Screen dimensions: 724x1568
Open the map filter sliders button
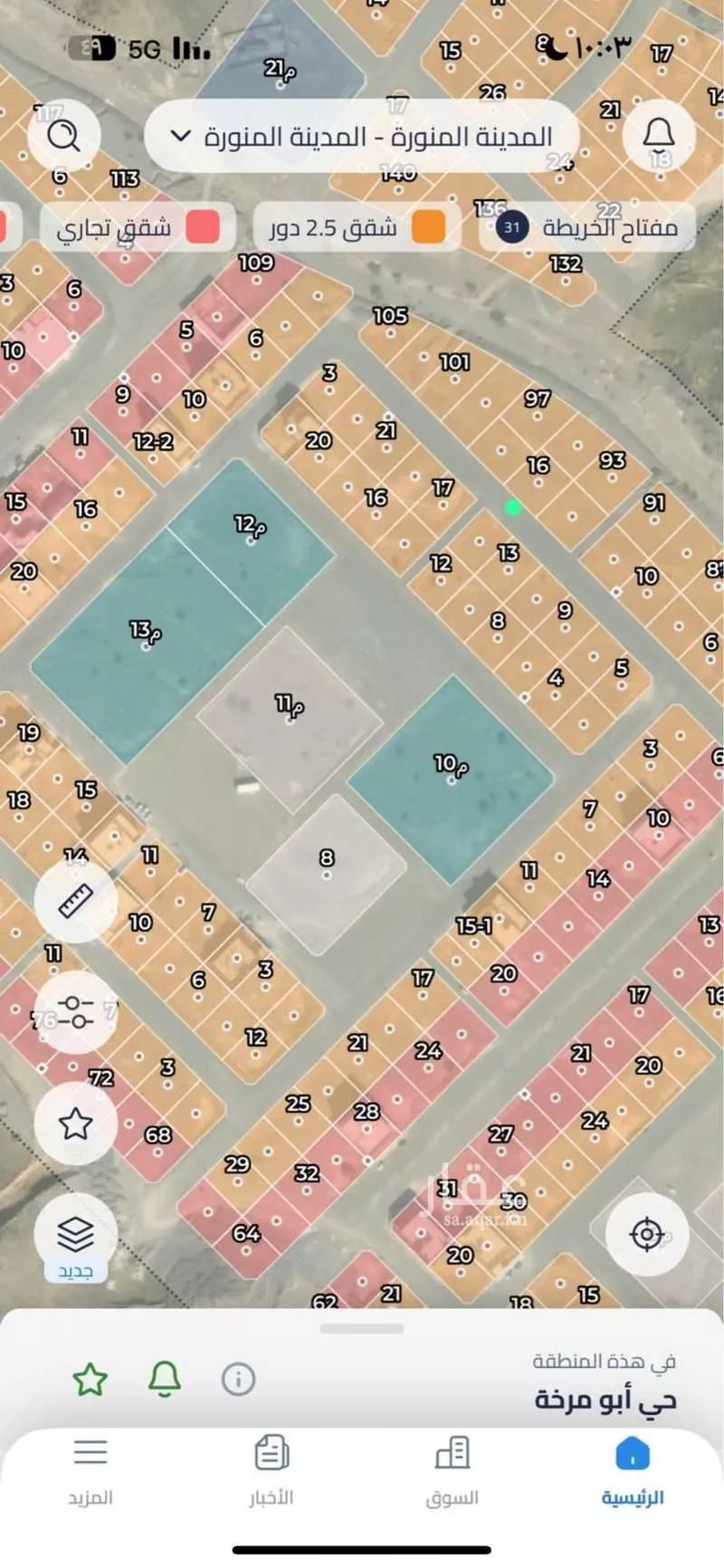pyautogui.click(x=75, y=1014)
